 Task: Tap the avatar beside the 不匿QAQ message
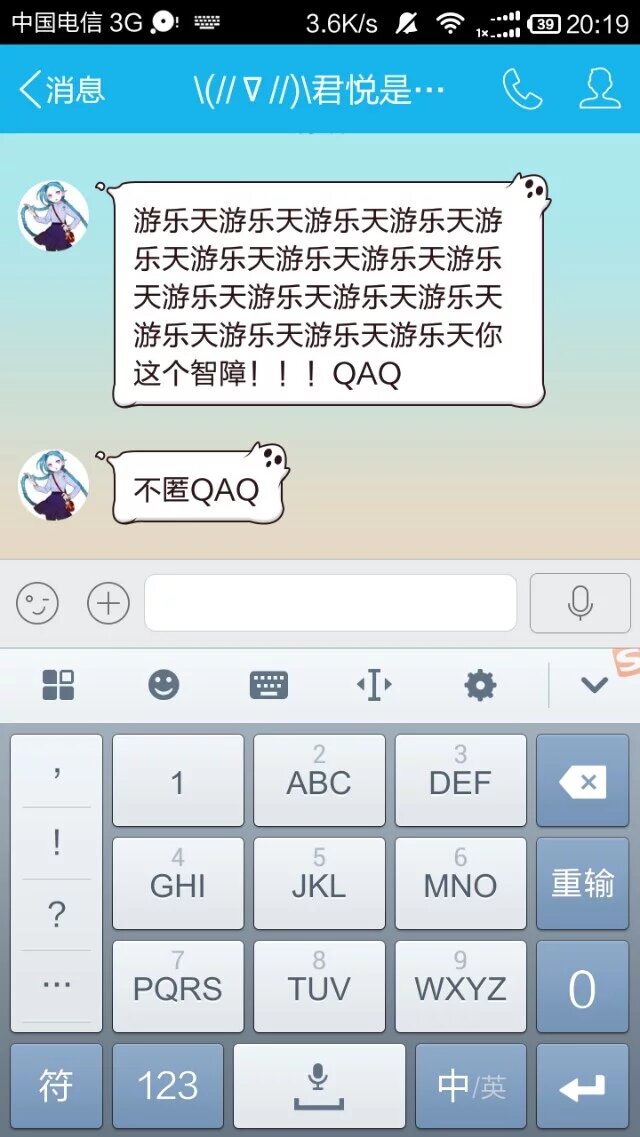click(54, 485)
